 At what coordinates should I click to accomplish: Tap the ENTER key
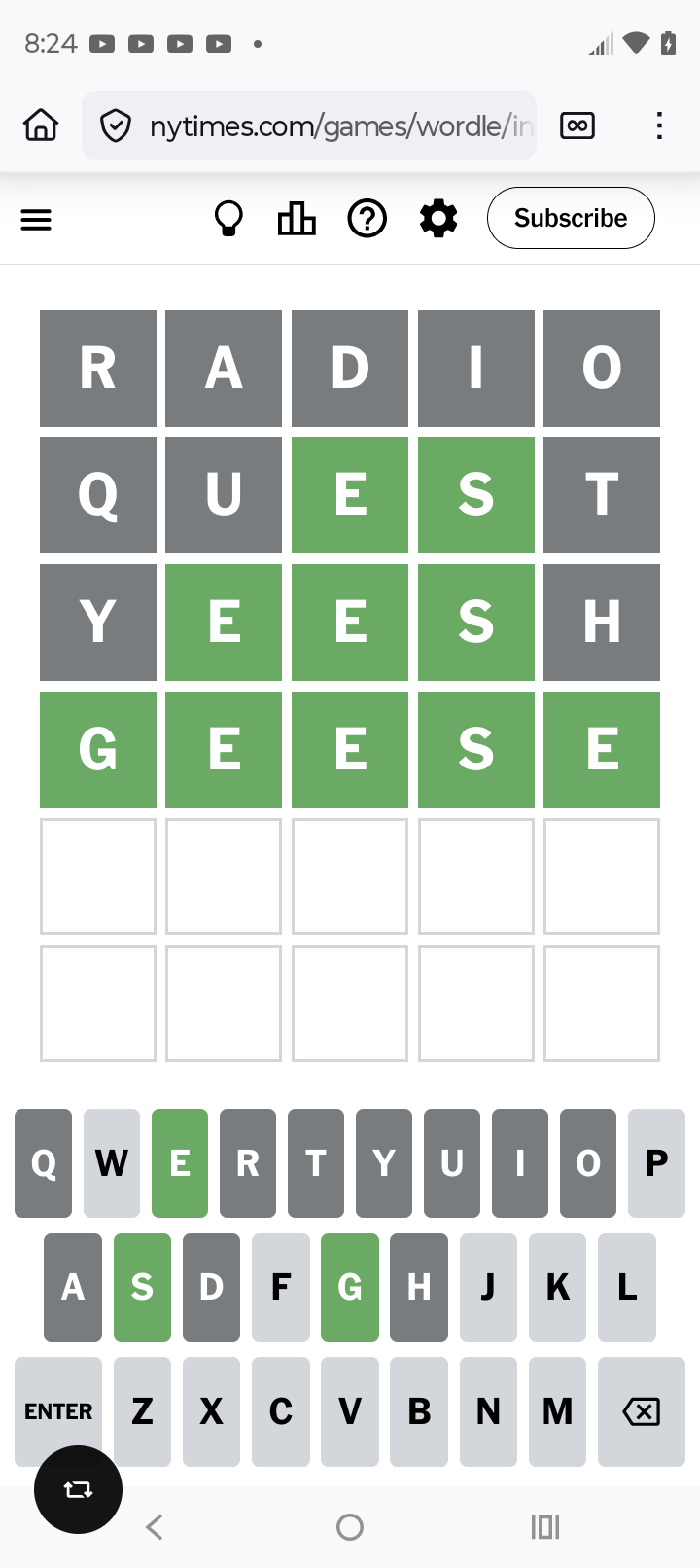pos(58,1411)
